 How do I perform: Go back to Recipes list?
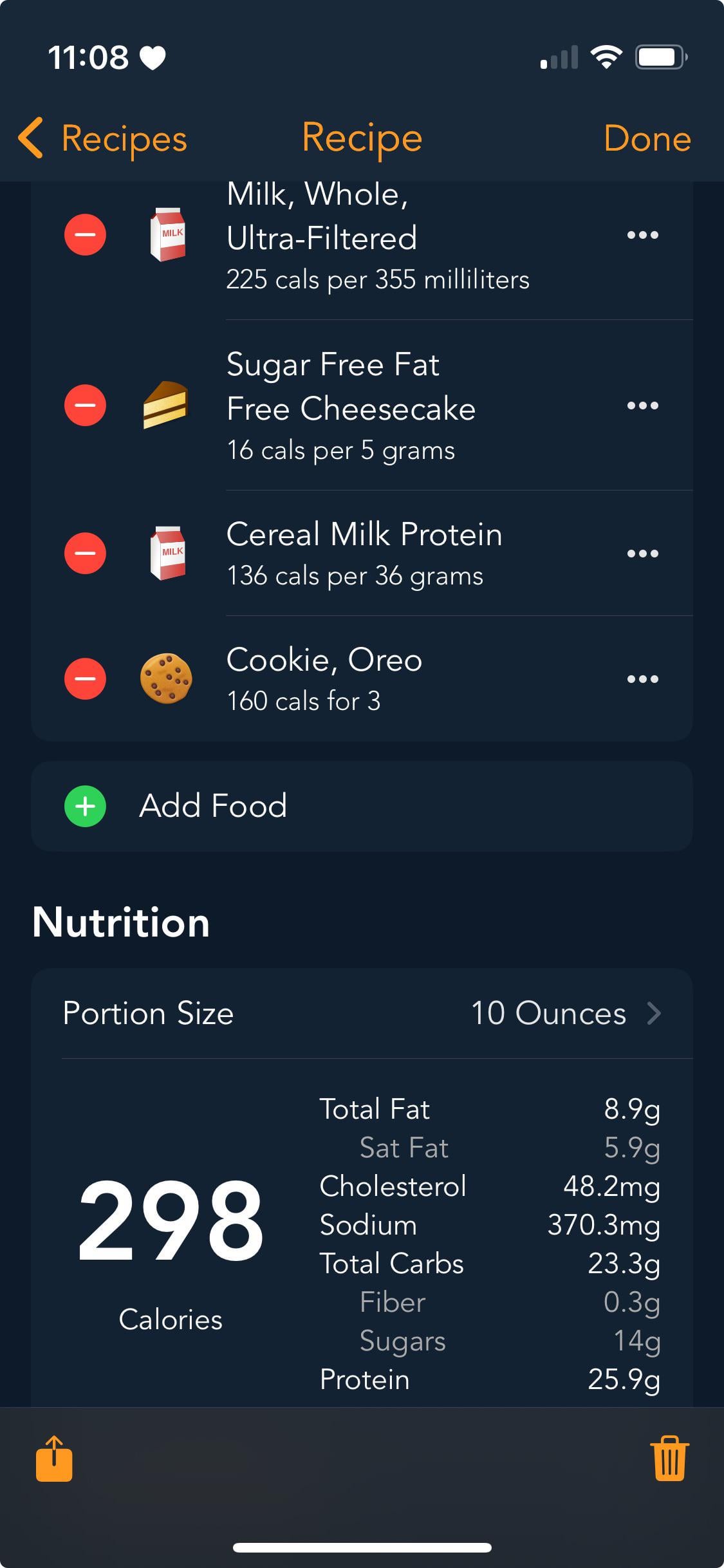[x=103, y=138]
